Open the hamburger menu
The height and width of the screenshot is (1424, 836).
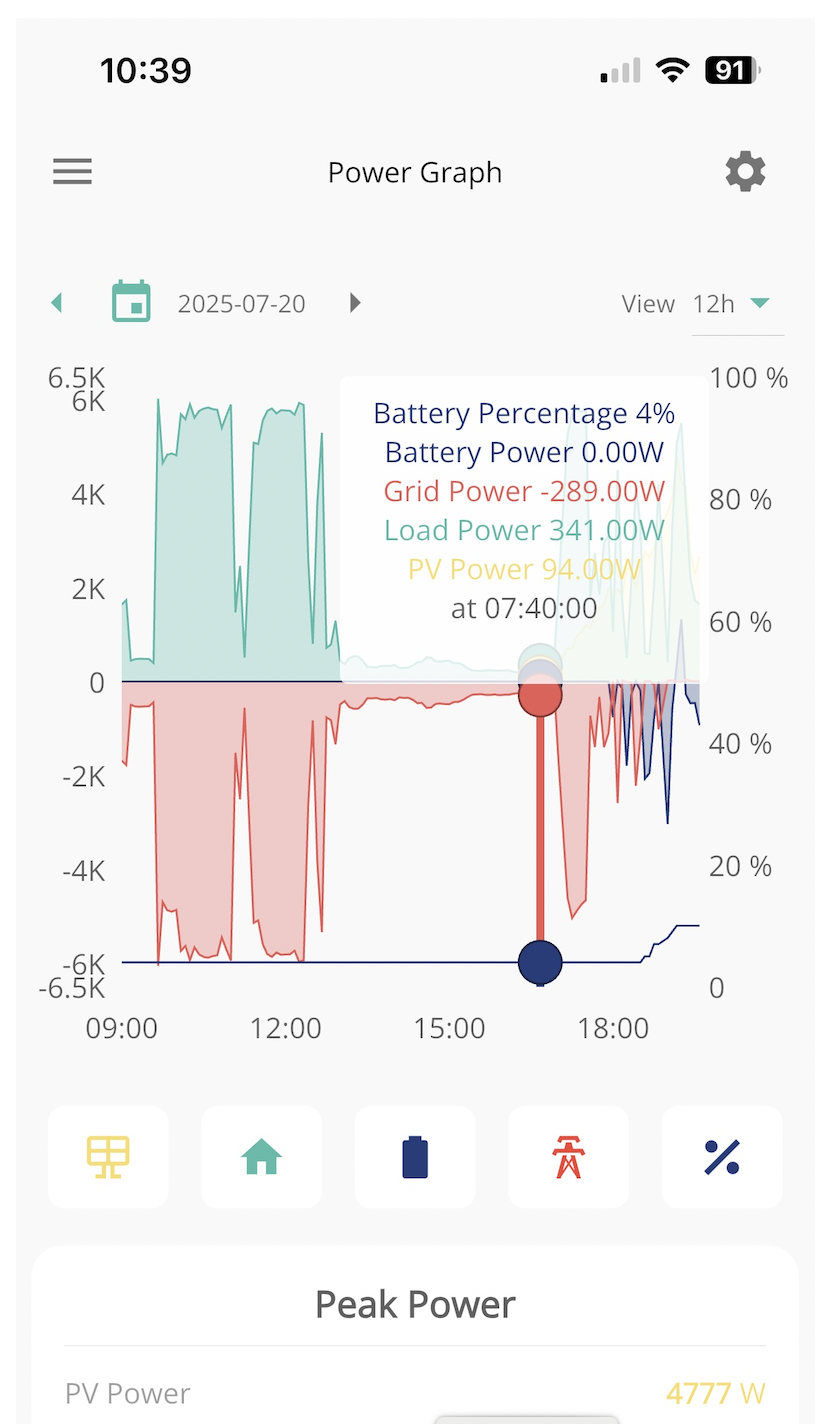coord(72,172)
